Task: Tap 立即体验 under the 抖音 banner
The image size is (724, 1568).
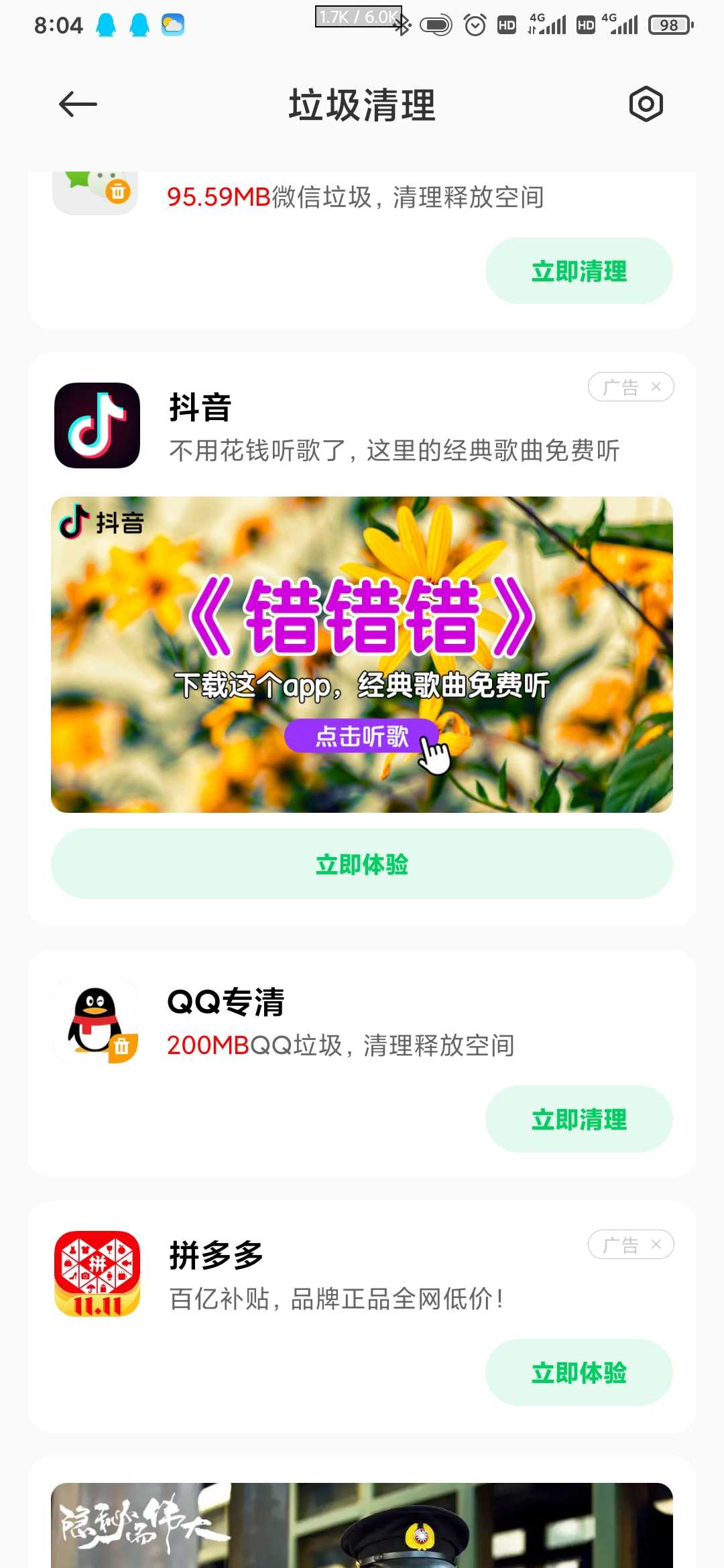Action: point(362,864)
